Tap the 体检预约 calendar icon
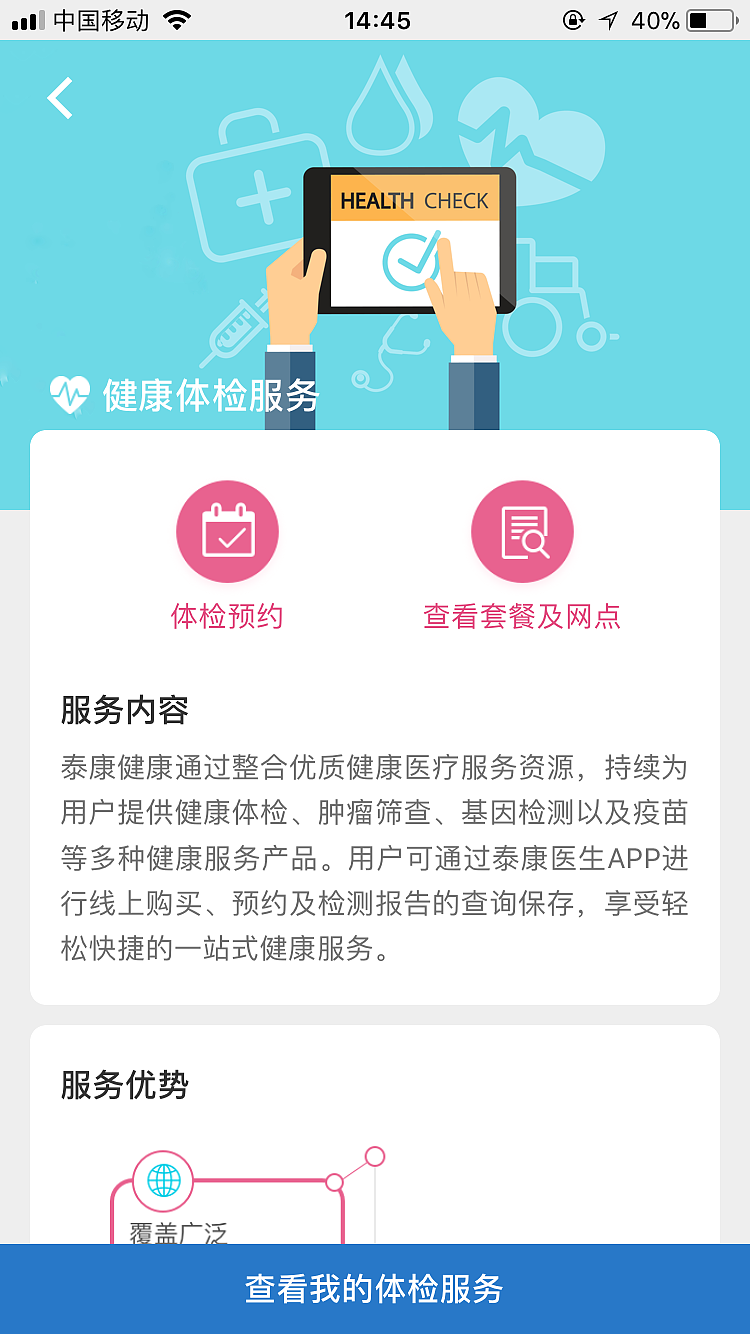750x1334 pixels. click(227, 531)
